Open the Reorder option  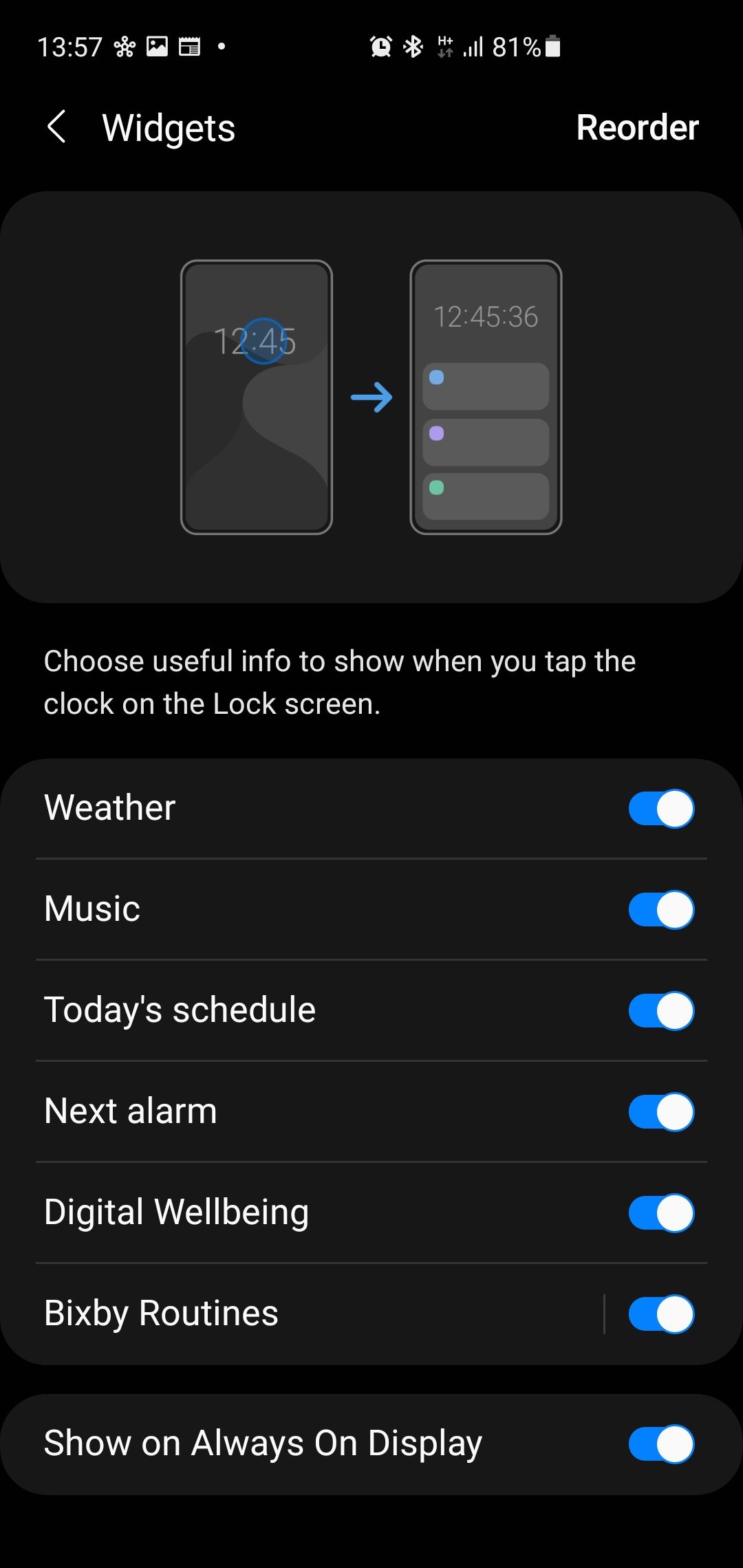coord(636,127)
